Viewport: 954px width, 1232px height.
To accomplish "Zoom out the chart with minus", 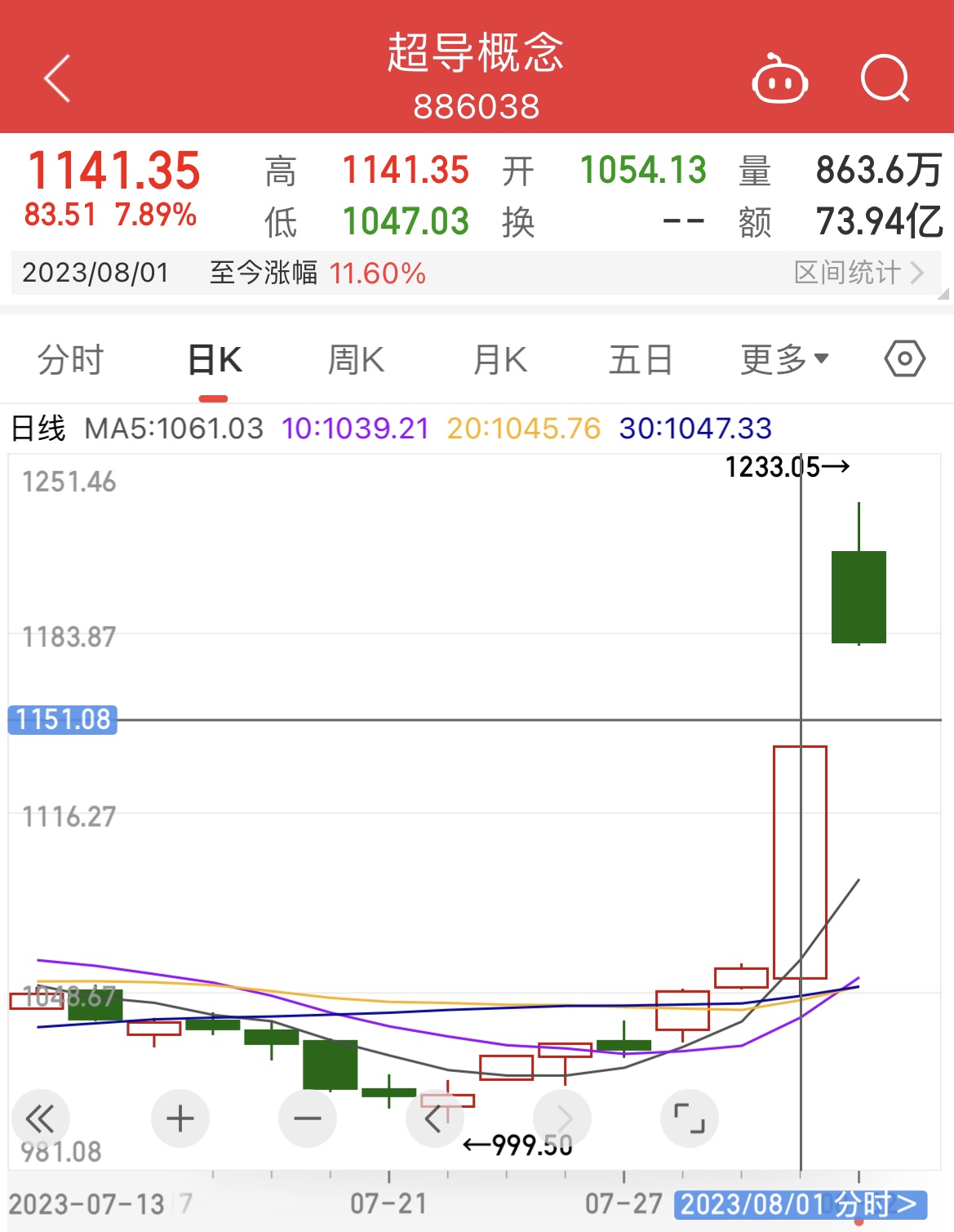I will click(308, 1119).
